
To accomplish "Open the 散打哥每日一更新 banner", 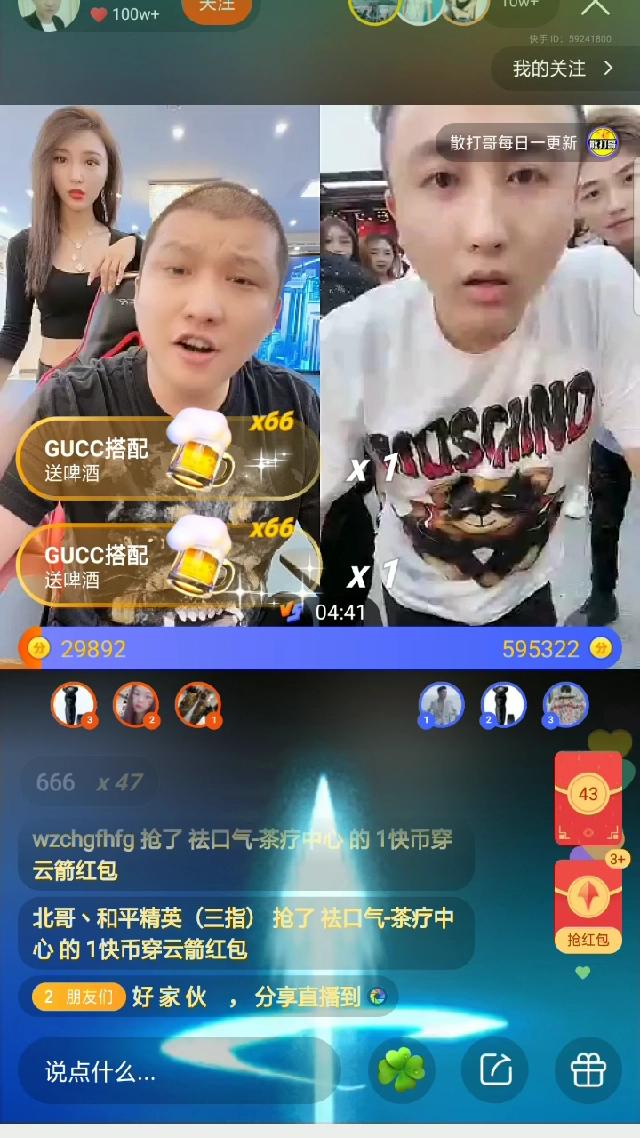I will tap(528, 143).
